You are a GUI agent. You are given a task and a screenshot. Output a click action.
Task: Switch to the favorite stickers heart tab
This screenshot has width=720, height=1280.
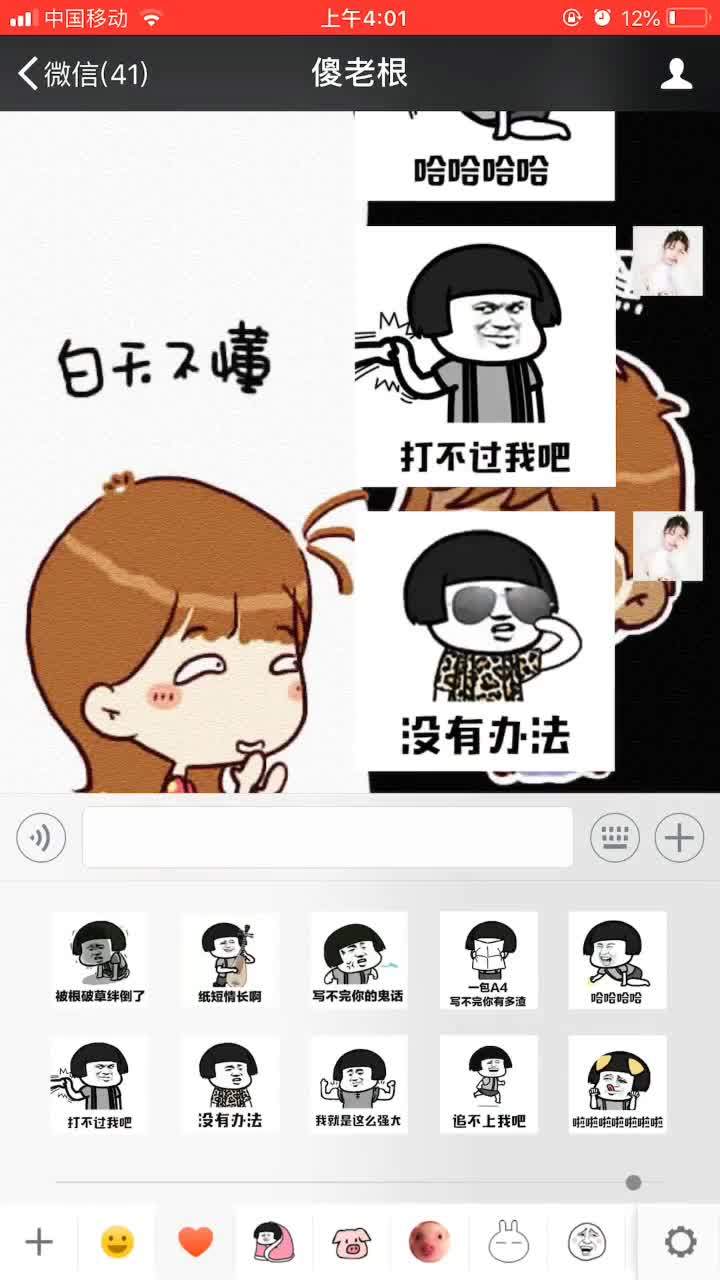tap(195, 1242)
